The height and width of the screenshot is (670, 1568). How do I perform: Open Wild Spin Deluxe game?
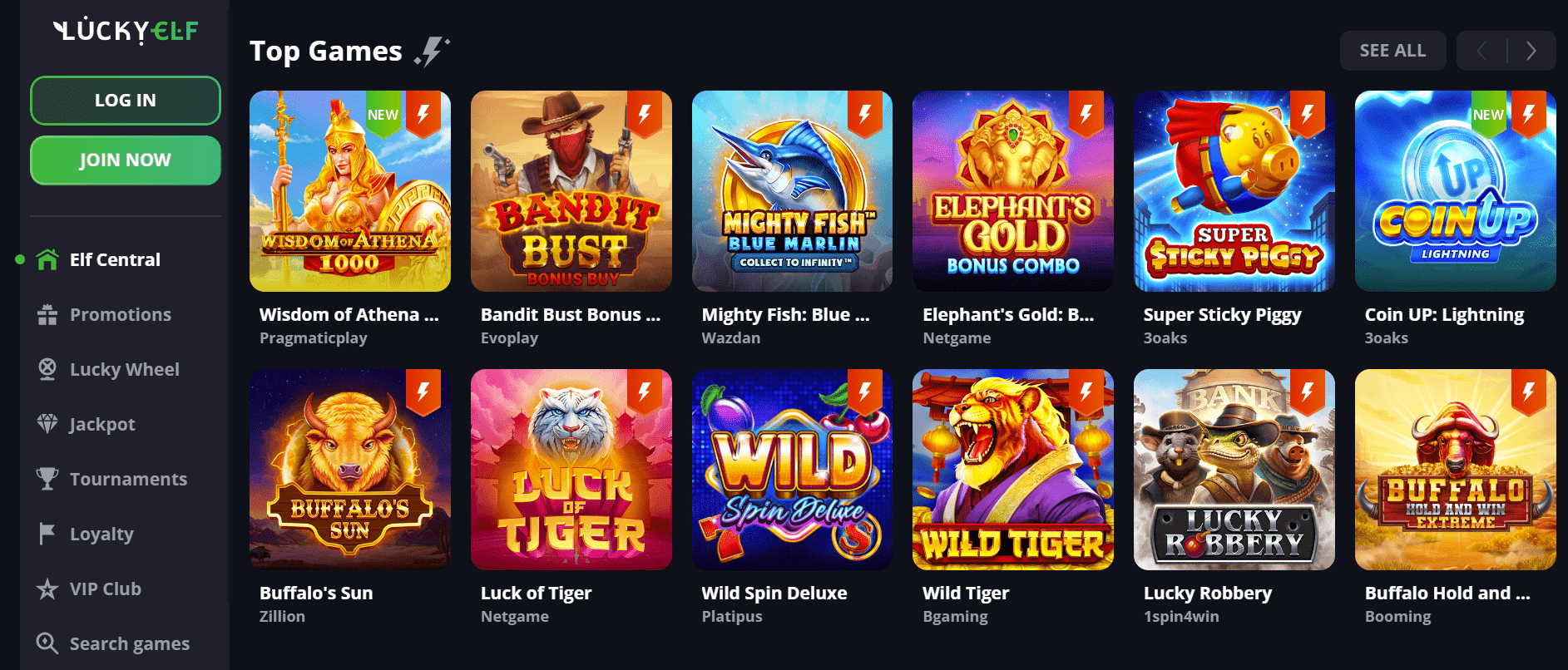[x=792, y=470]
